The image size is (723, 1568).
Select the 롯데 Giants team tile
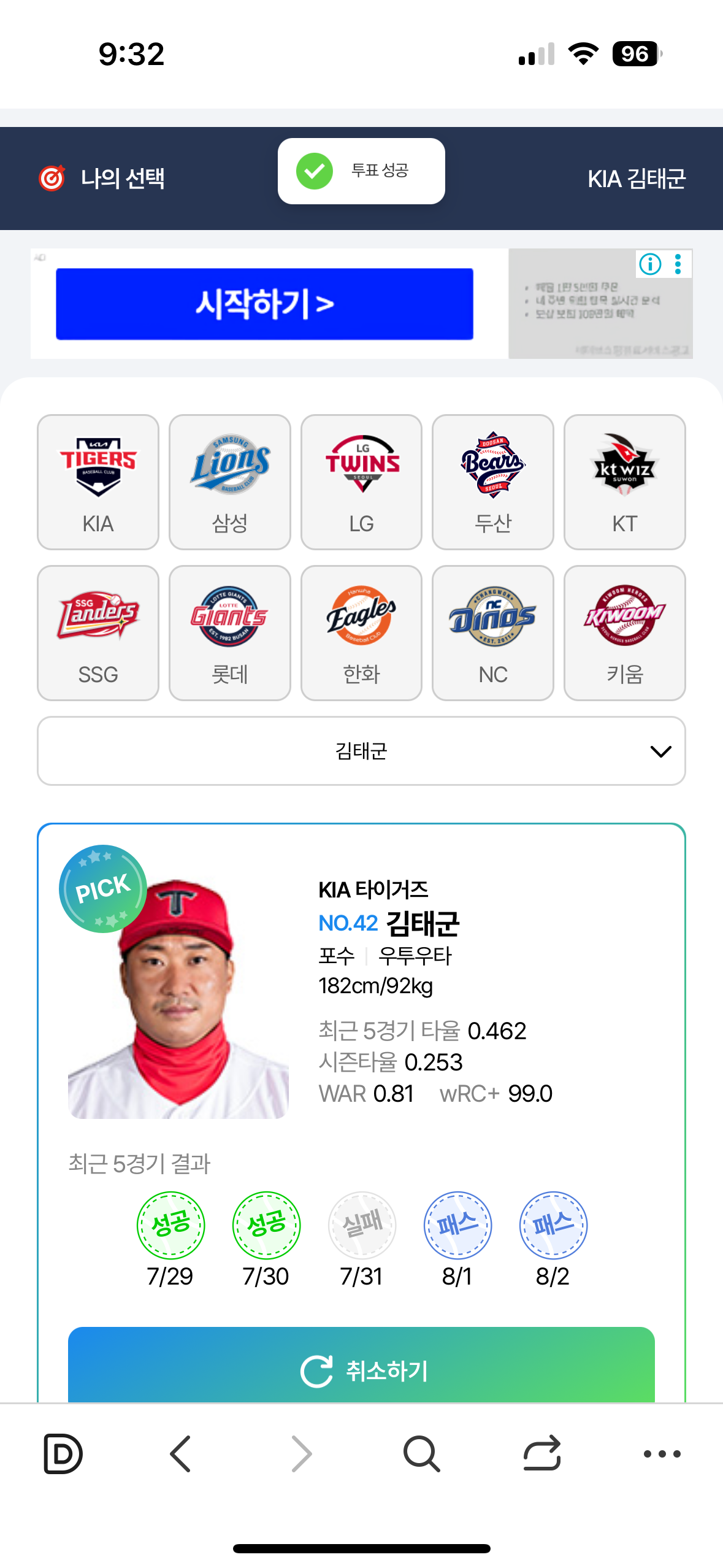click(x=229, y=632)
